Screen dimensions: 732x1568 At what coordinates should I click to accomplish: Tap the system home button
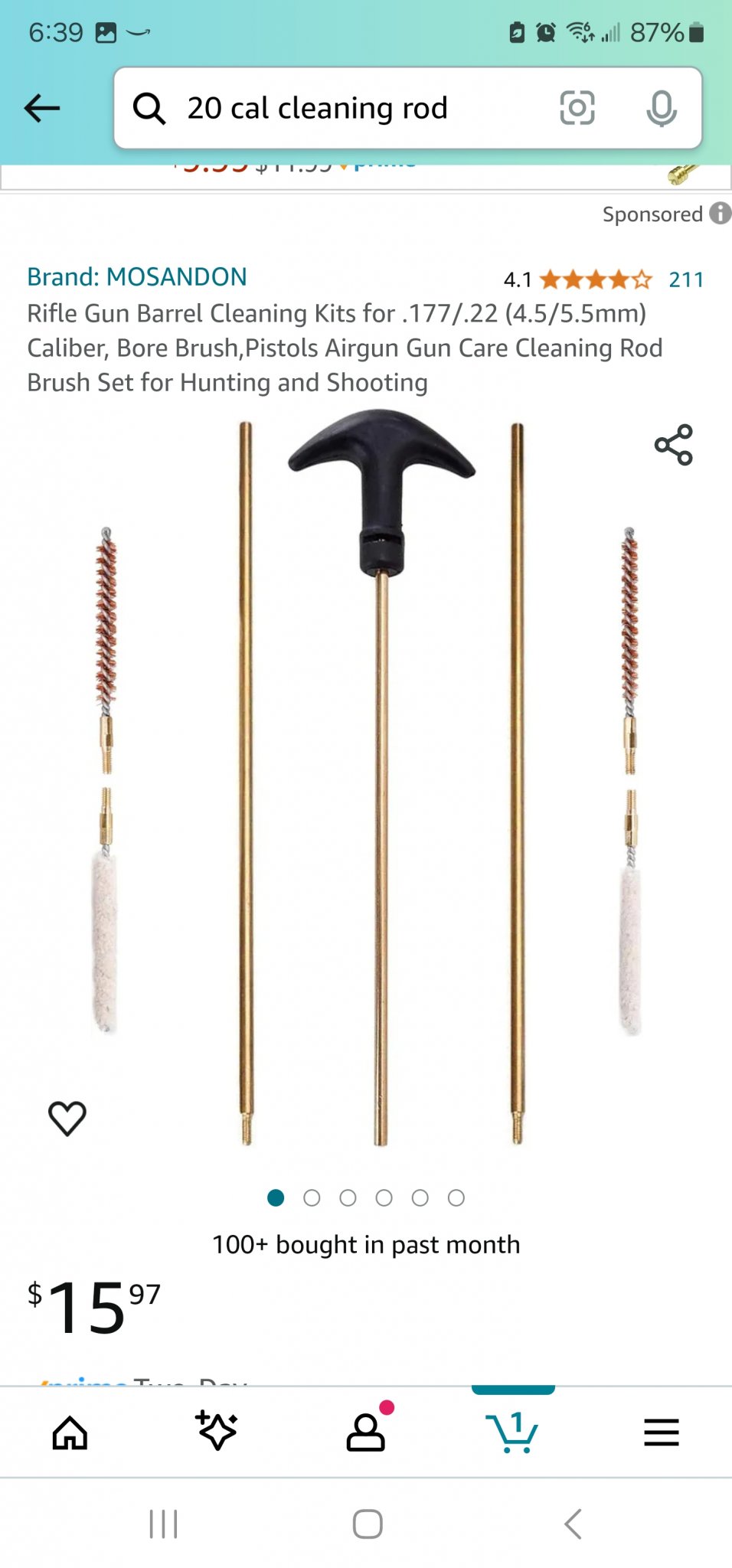click(x=368, y=1524)
